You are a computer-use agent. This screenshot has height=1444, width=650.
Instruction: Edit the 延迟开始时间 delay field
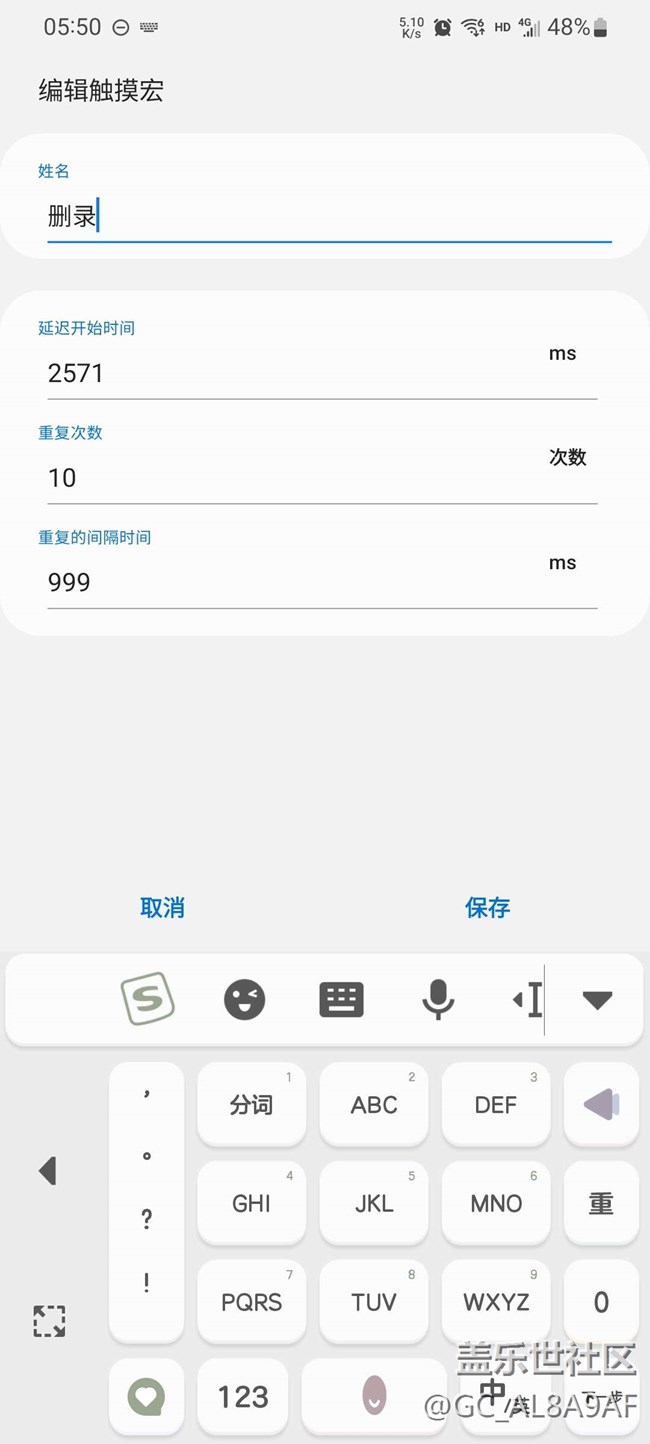tap(300, 374)
